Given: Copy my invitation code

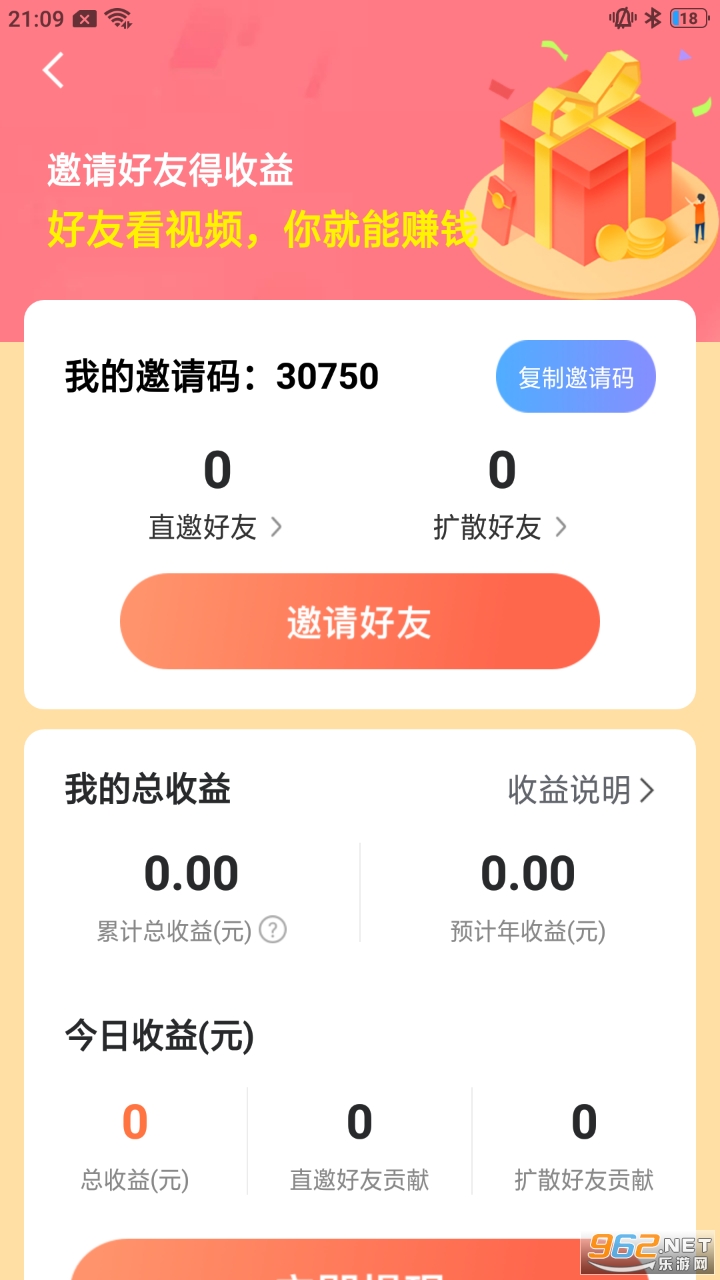Looking at the screenshot, I should pyautogui.click(x=575, y=377).
